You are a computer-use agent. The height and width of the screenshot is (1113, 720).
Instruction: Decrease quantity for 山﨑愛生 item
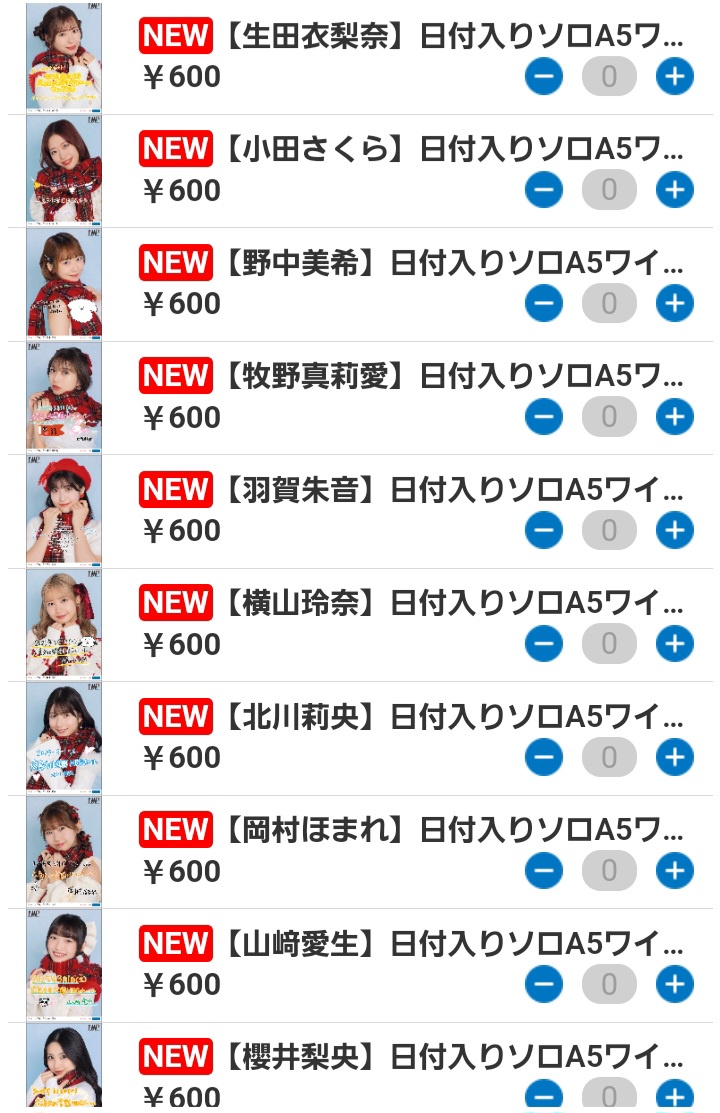pyautogui.click(x=544, y=984)
